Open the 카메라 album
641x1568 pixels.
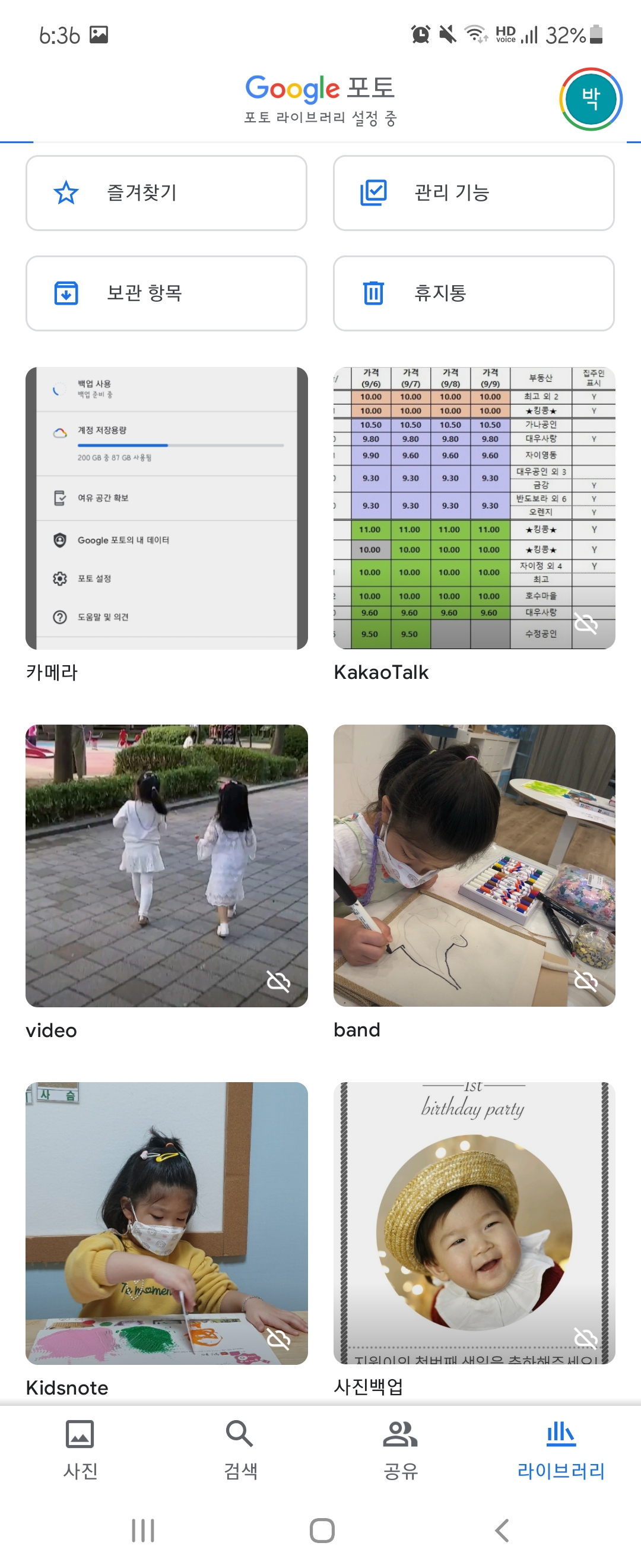coord(166,508)
